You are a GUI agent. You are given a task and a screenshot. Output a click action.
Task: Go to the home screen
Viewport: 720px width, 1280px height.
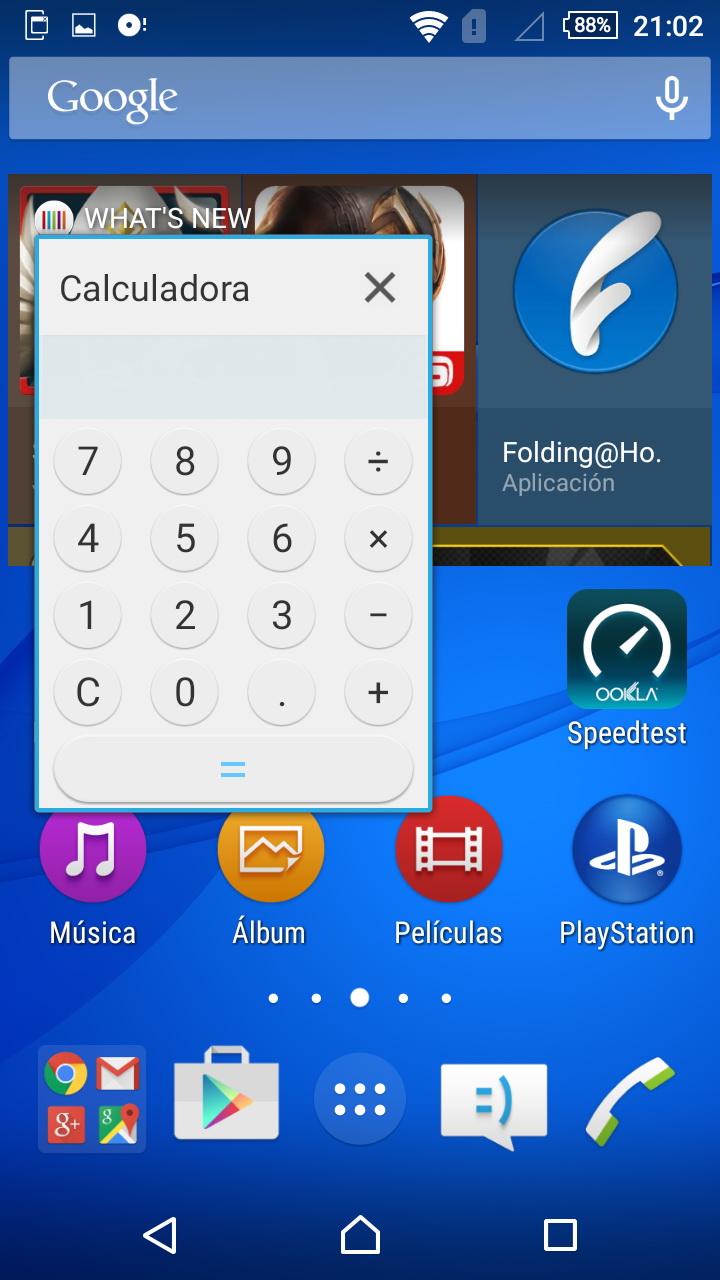360,1235
